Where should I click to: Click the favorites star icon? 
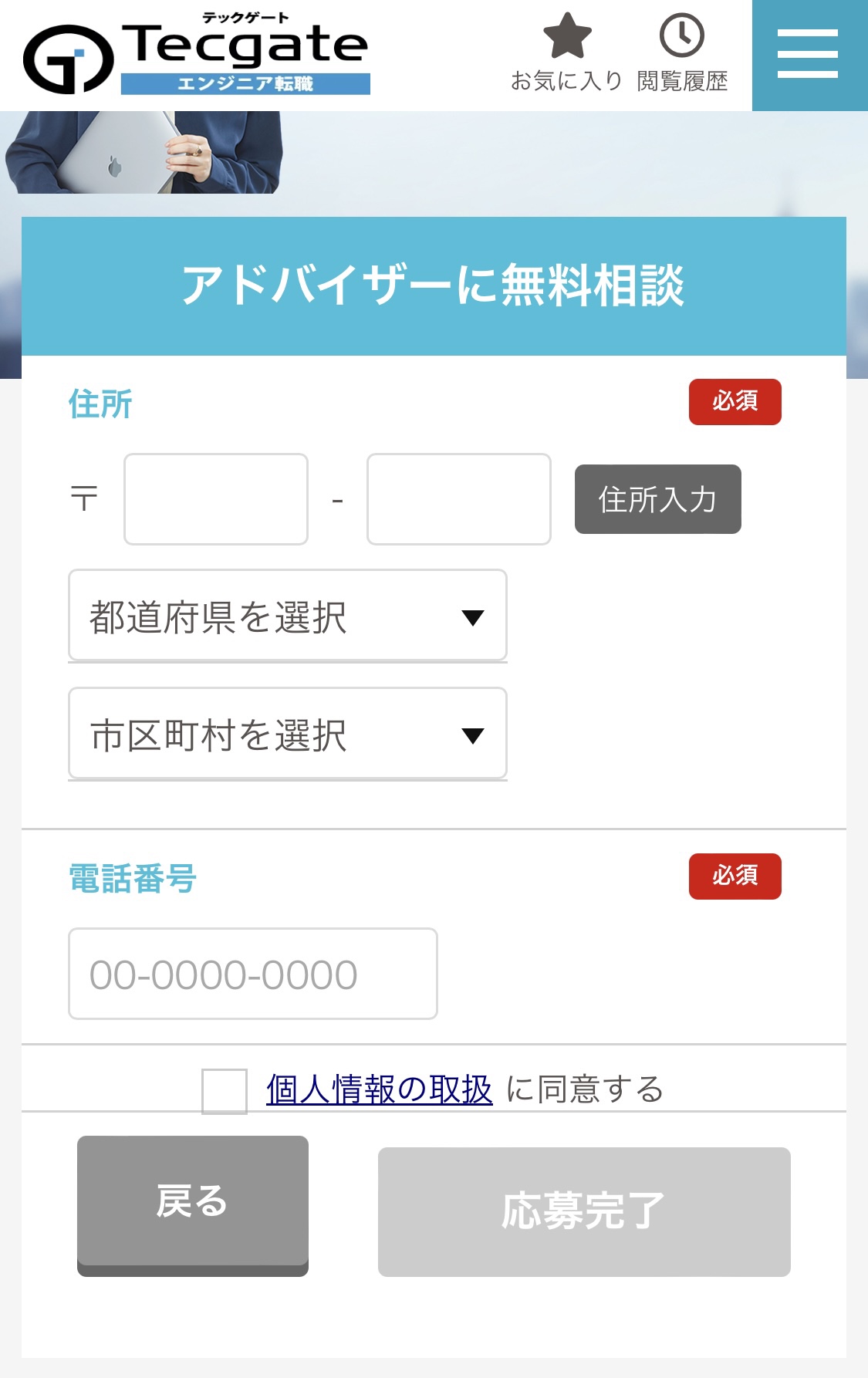point(569,35)
